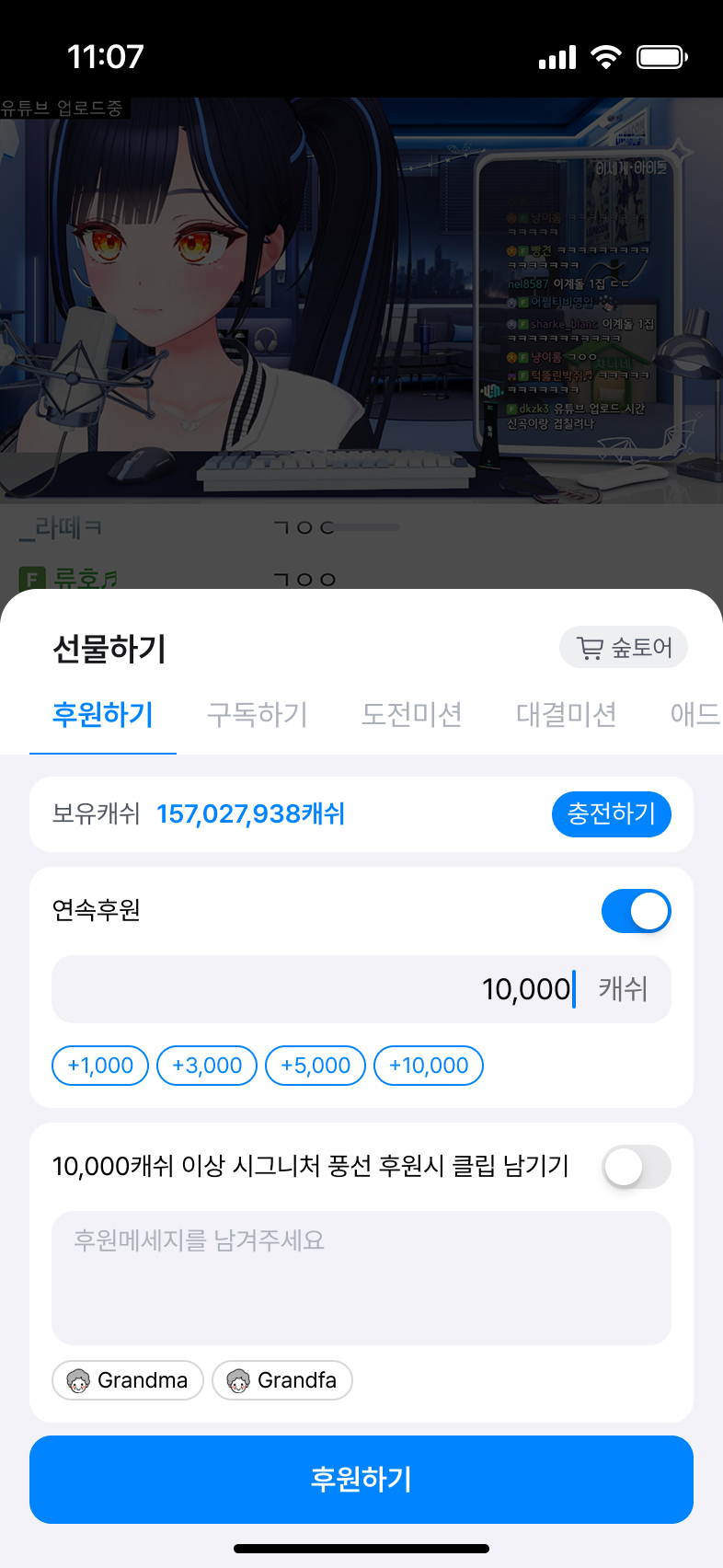Switch to the 대결미션 tab
Viewport: 723px width, 1568px height.
pyautogui.click(x=566, y=714)
